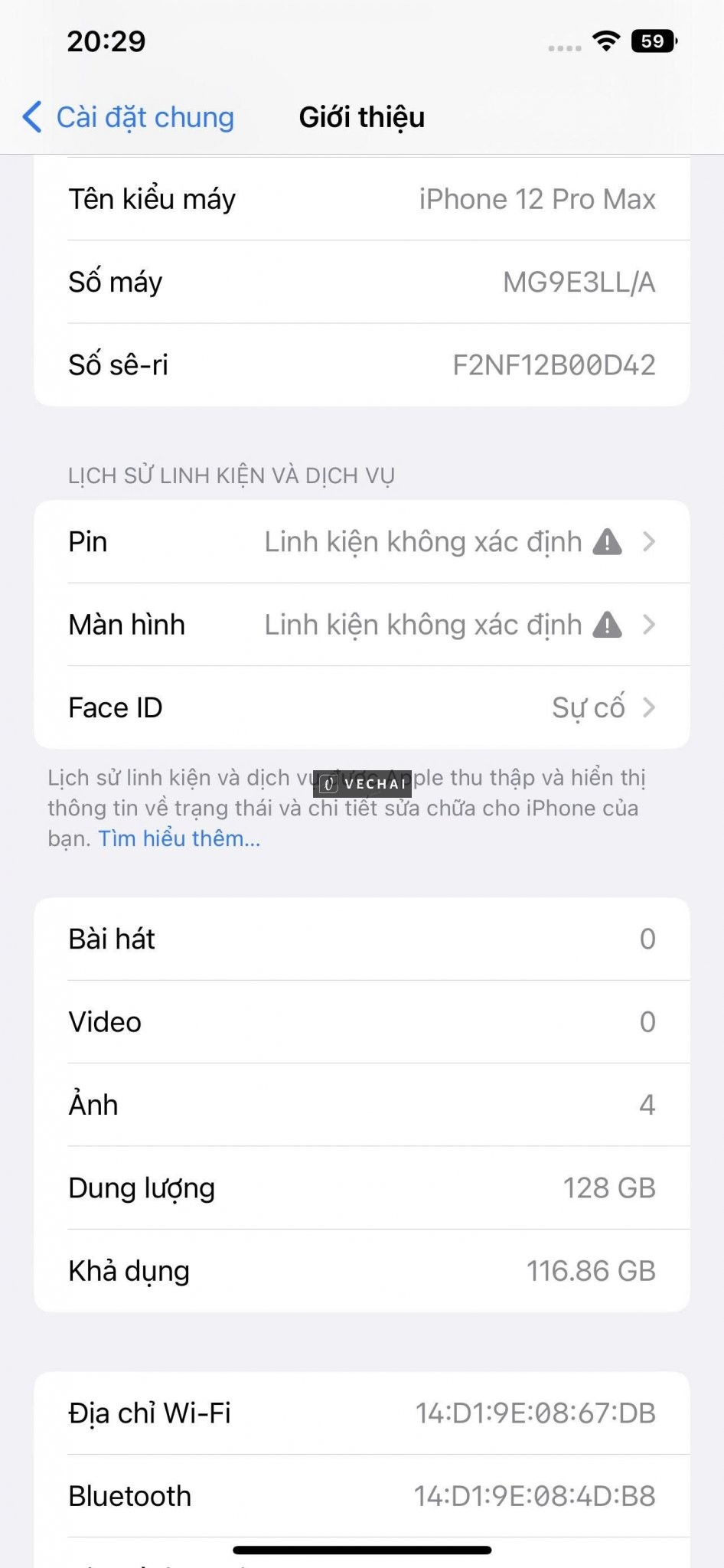The height and width of the screenshot is (1568, 724).
Task: Tap the Khả dụng storage value 116.86 GB
Action: pos(589,1272)
